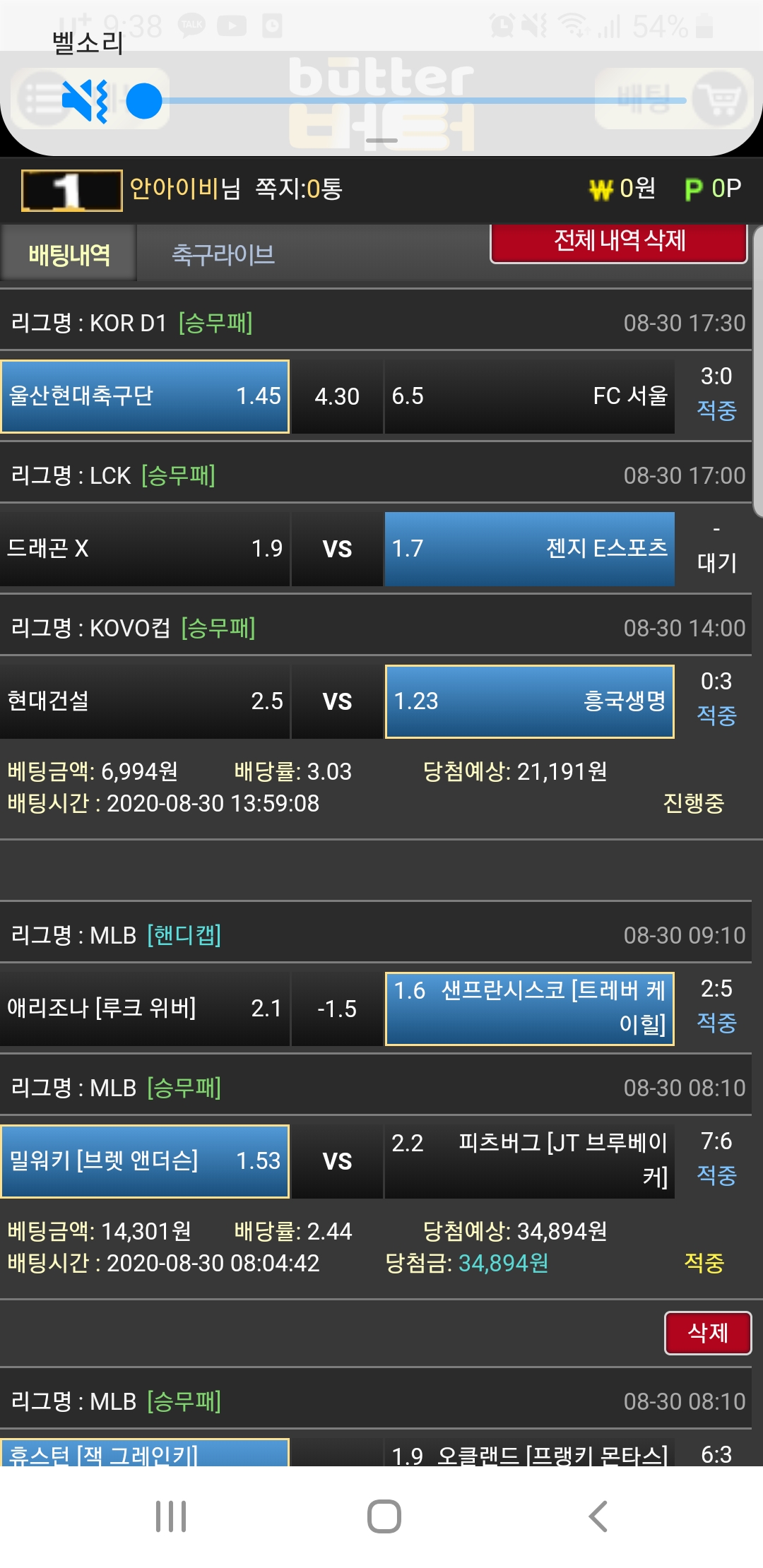Tap the 흥국생명 1.23 odds cell
This screenshot has width=763, height=1568.
(529, 701)
